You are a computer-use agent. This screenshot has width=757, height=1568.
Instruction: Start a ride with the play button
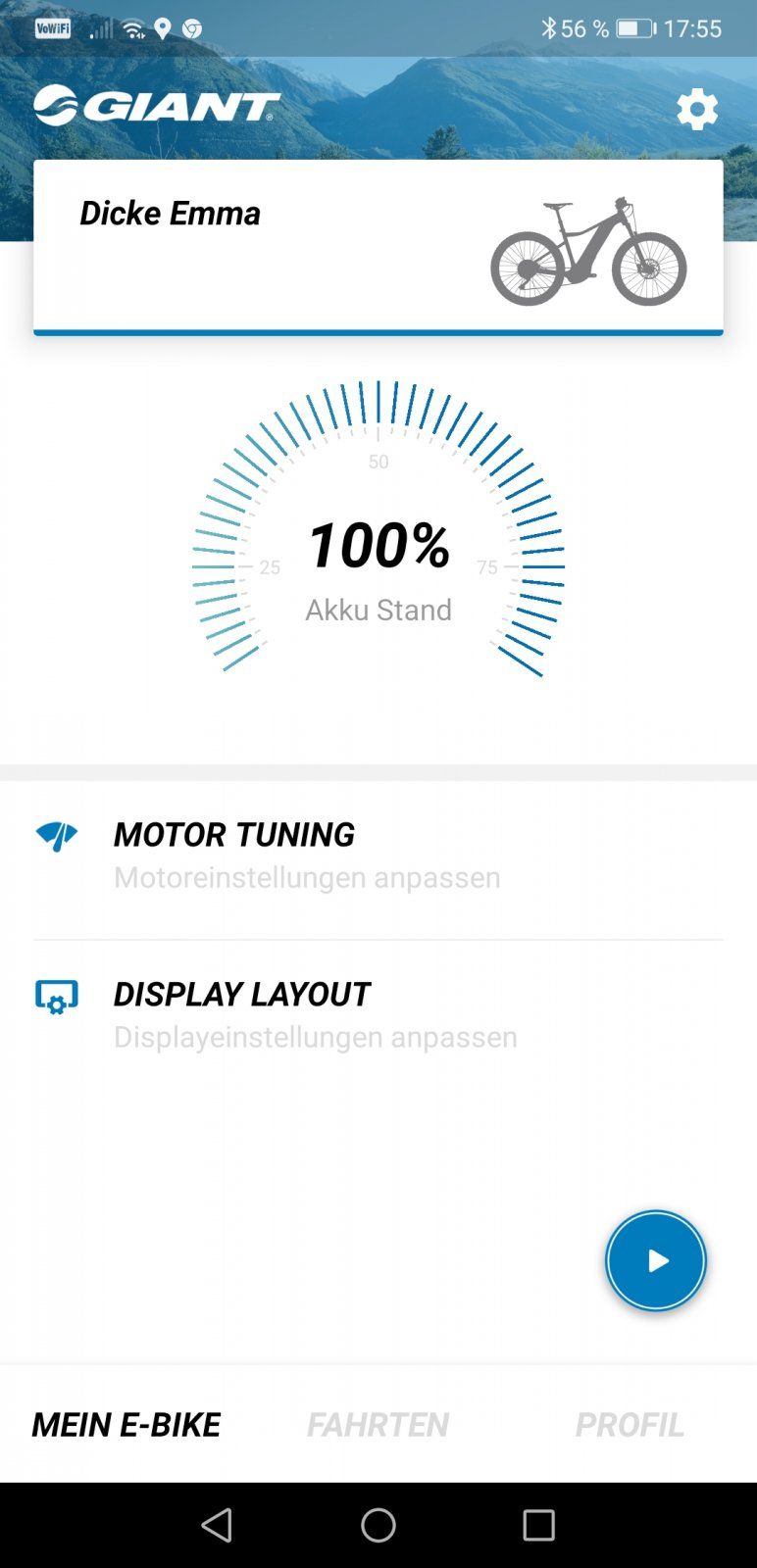click(x=655, y=1260)
